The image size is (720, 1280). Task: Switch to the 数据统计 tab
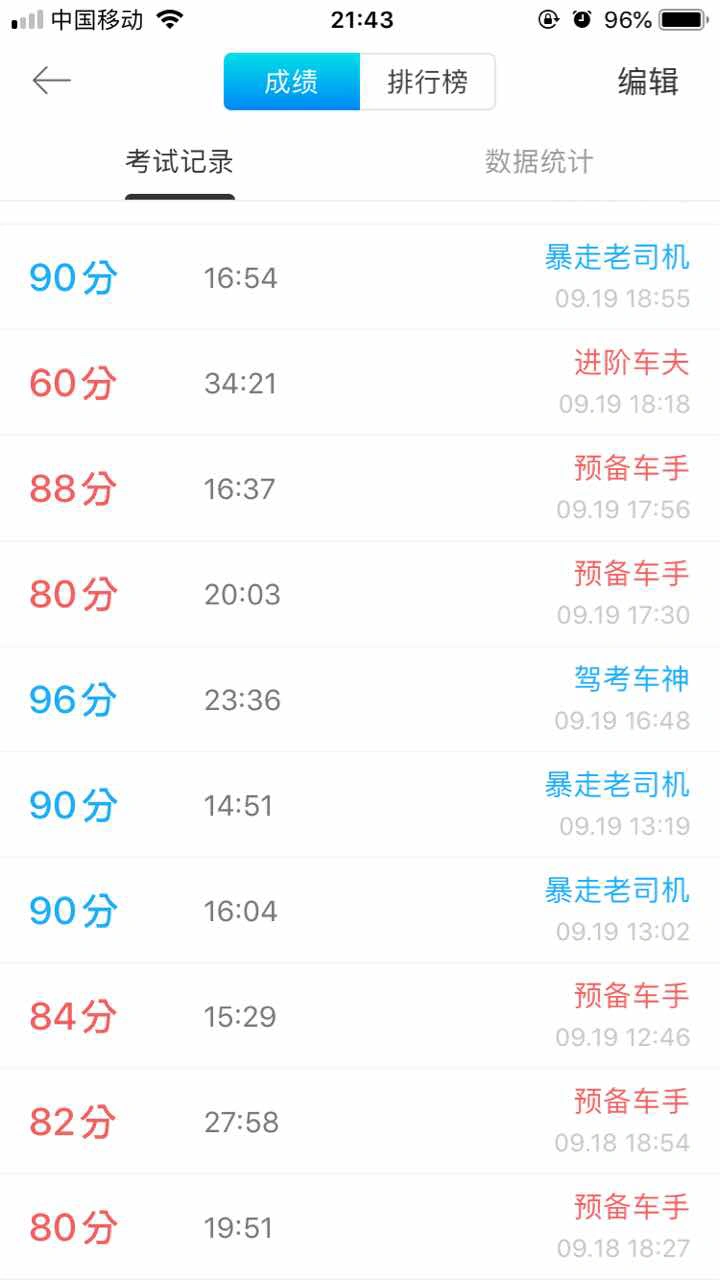(539, 162)
